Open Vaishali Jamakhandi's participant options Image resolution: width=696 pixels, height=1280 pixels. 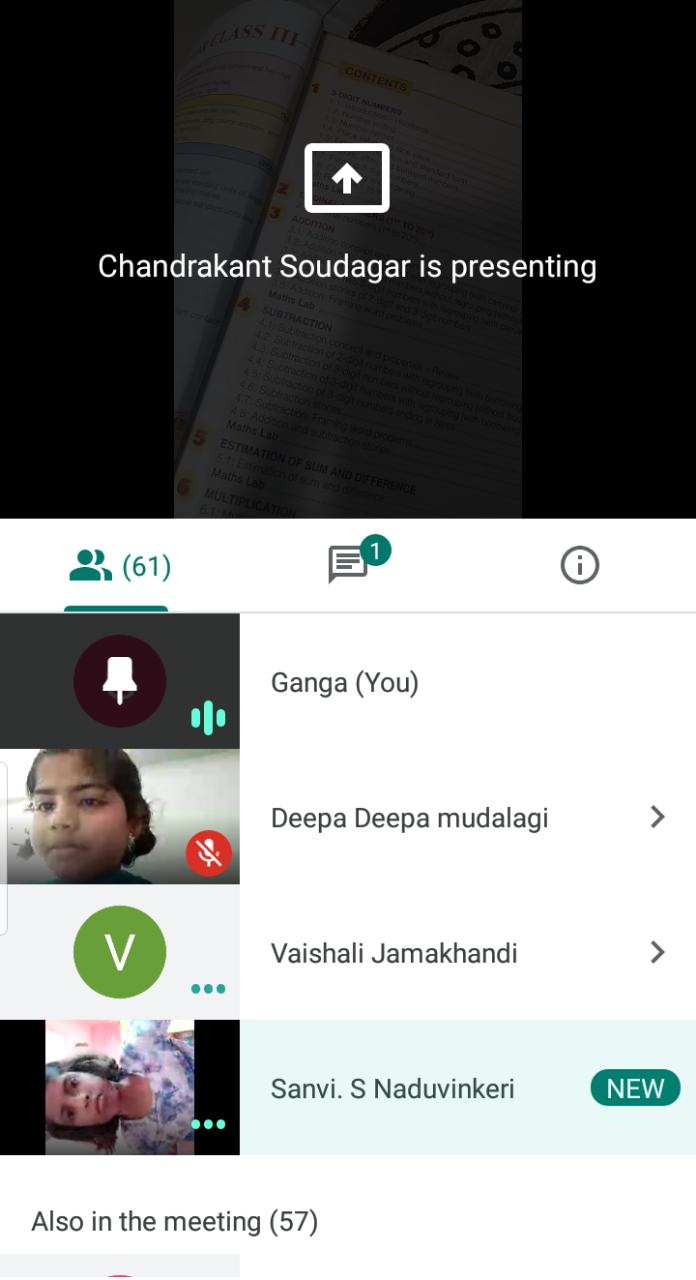pyautogui.click(x=657, y=952)
